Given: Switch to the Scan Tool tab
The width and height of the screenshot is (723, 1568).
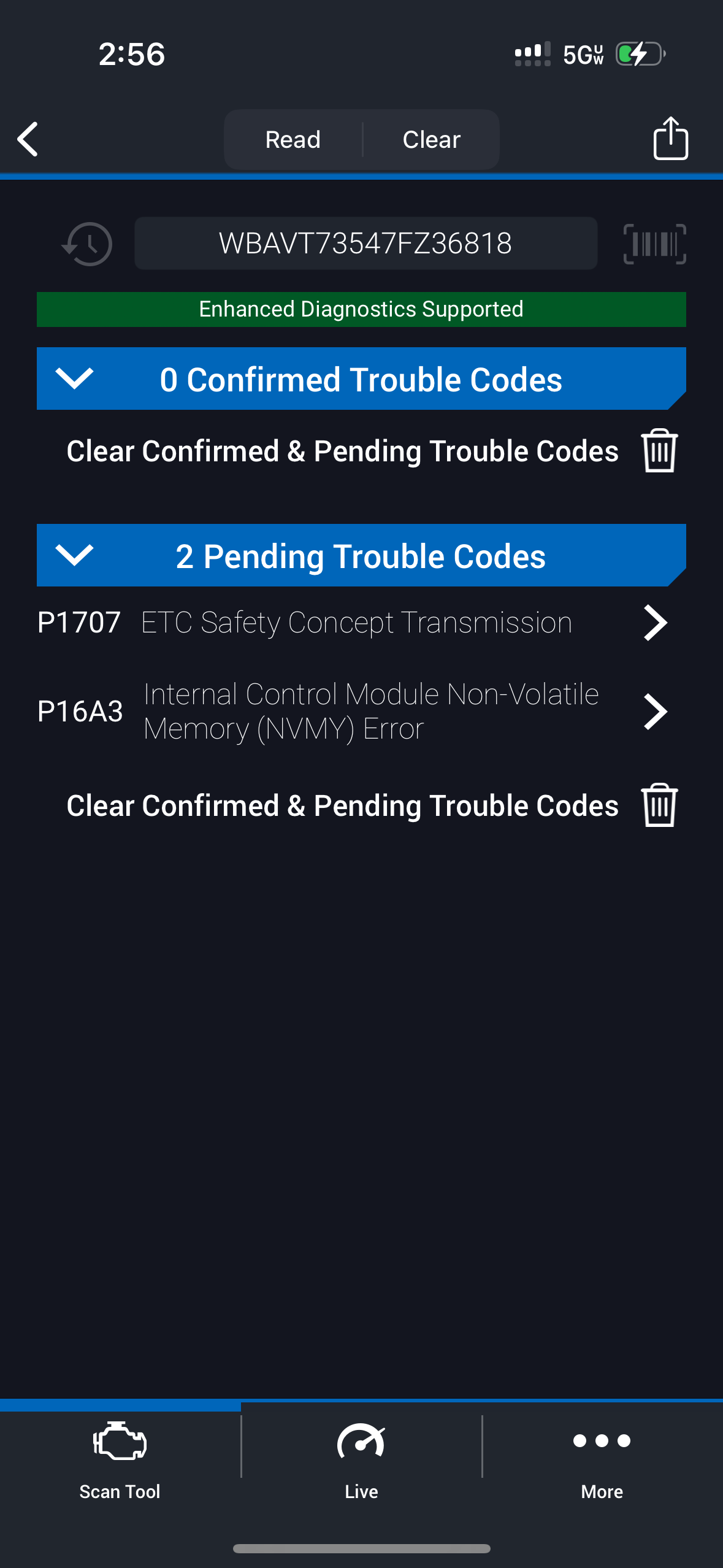Looking at the screenshot, I should [x=120, y=1460].
